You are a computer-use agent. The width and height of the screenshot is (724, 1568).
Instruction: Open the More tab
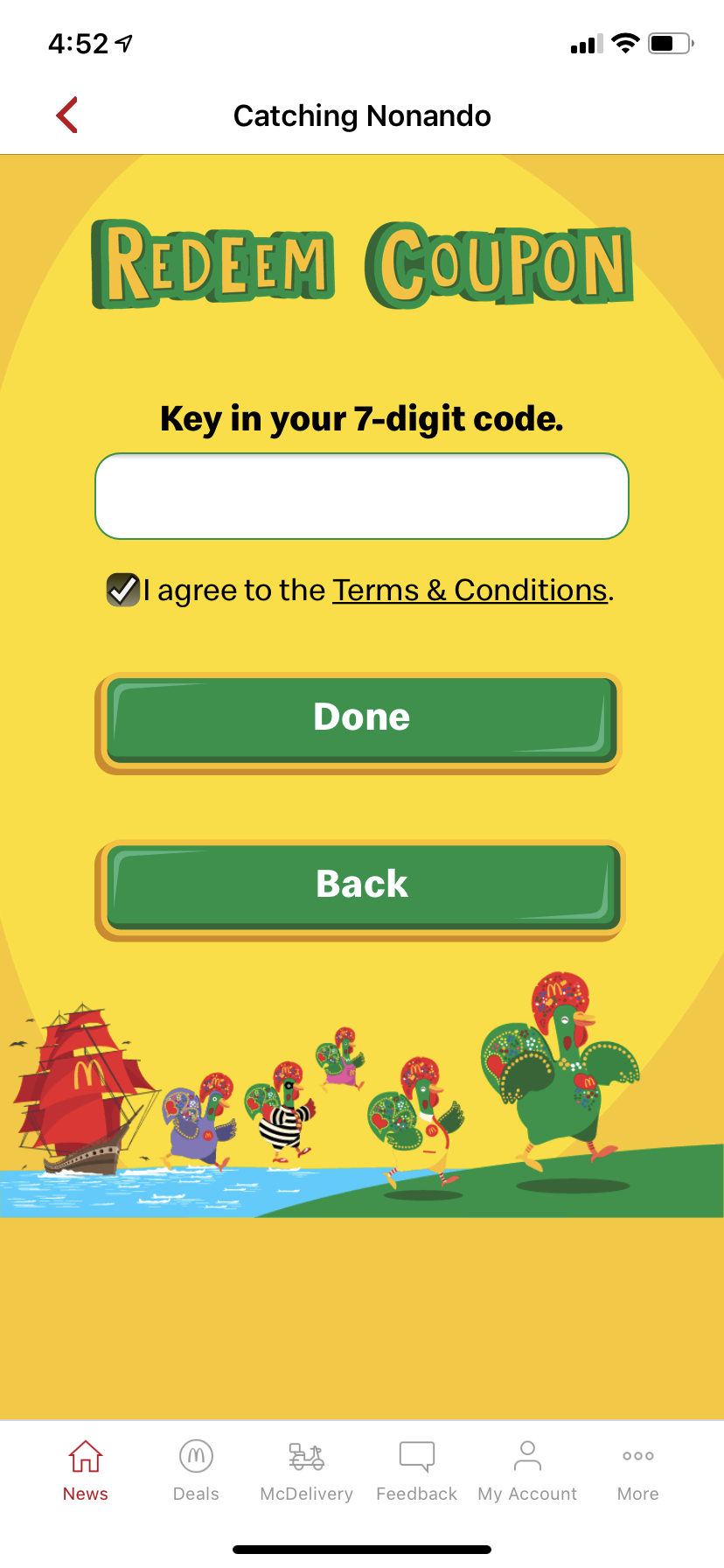[637, 1470]
